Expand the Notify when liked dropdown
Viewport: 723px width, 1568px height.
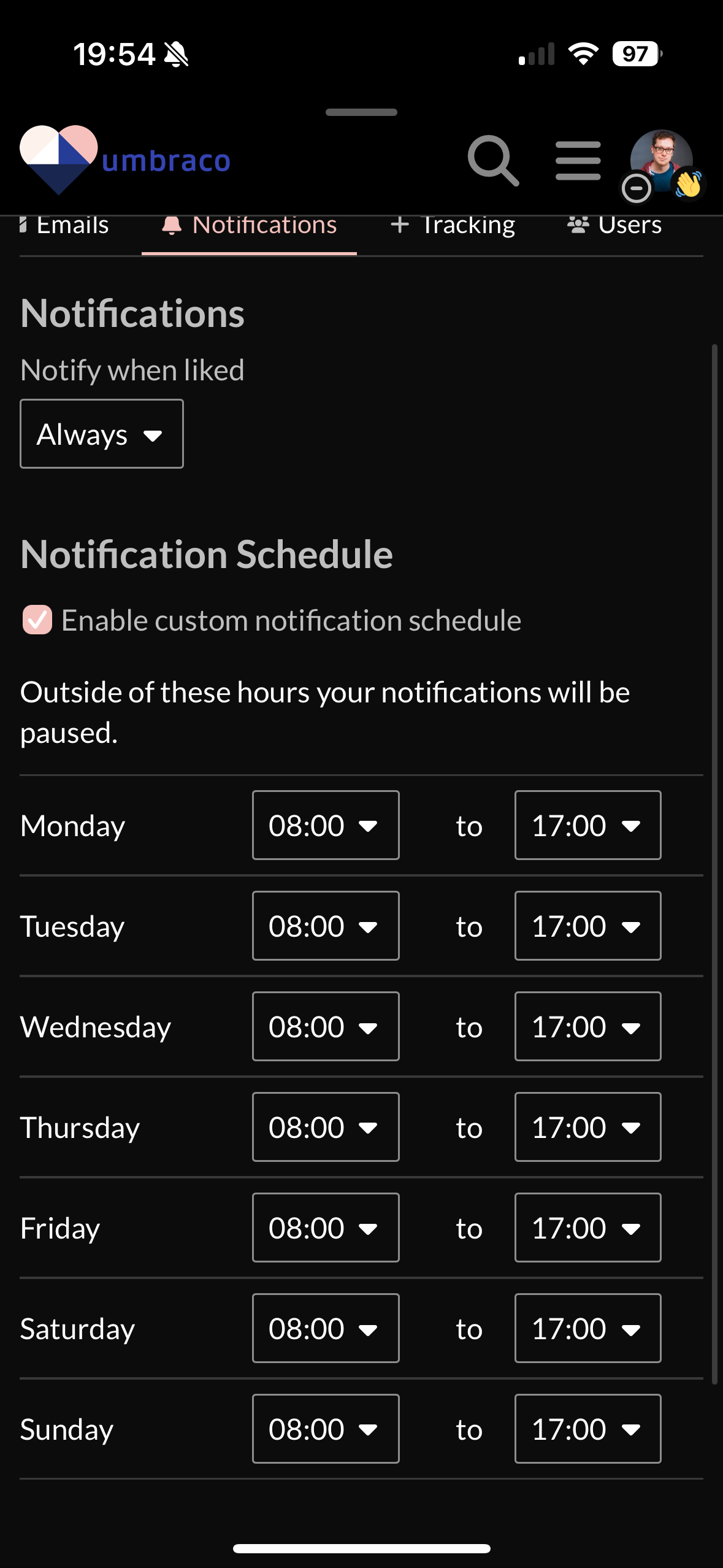click(x=102, y=434)
